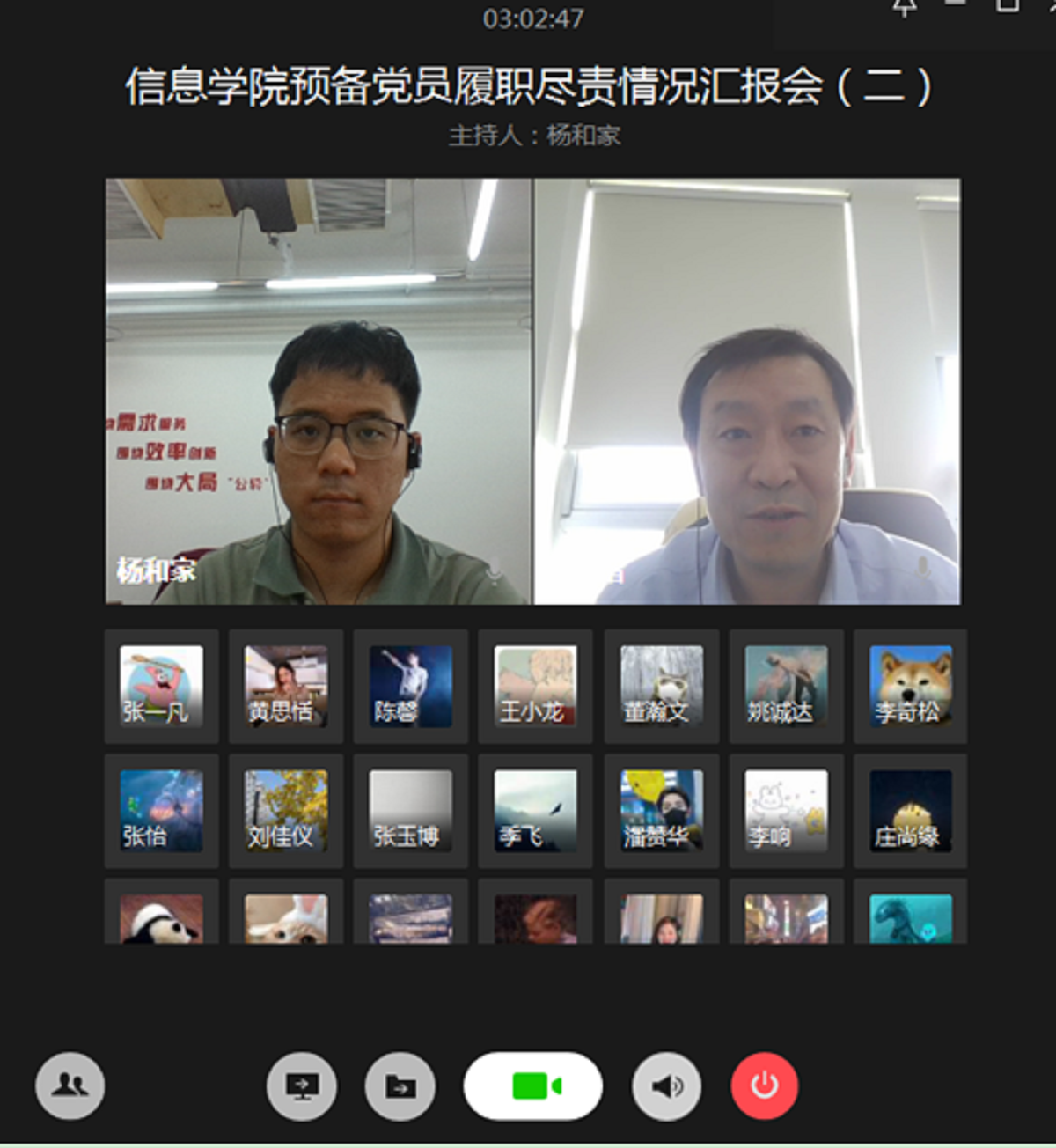The image size is (1056, 1148).
Task: Open the participants list
Action: pyautogui.click(x=70, y=1085)
